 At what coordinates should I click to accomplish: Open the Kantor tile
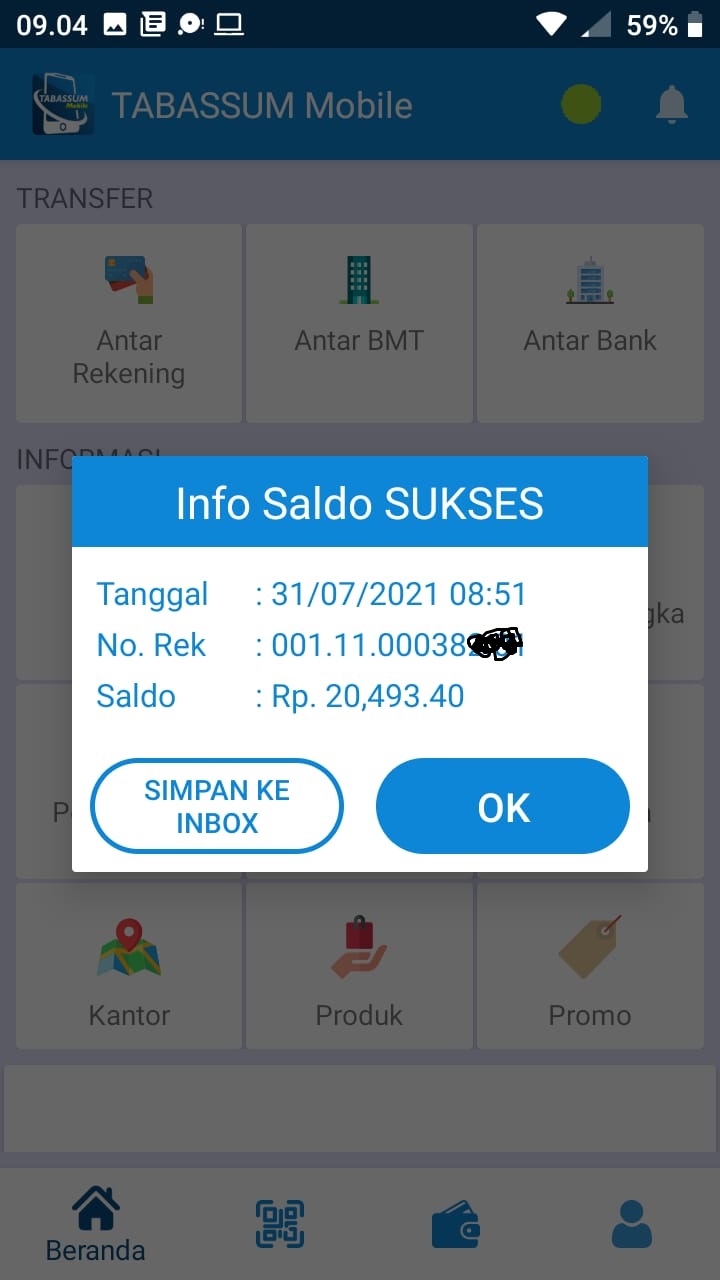(x=129, y=967)
